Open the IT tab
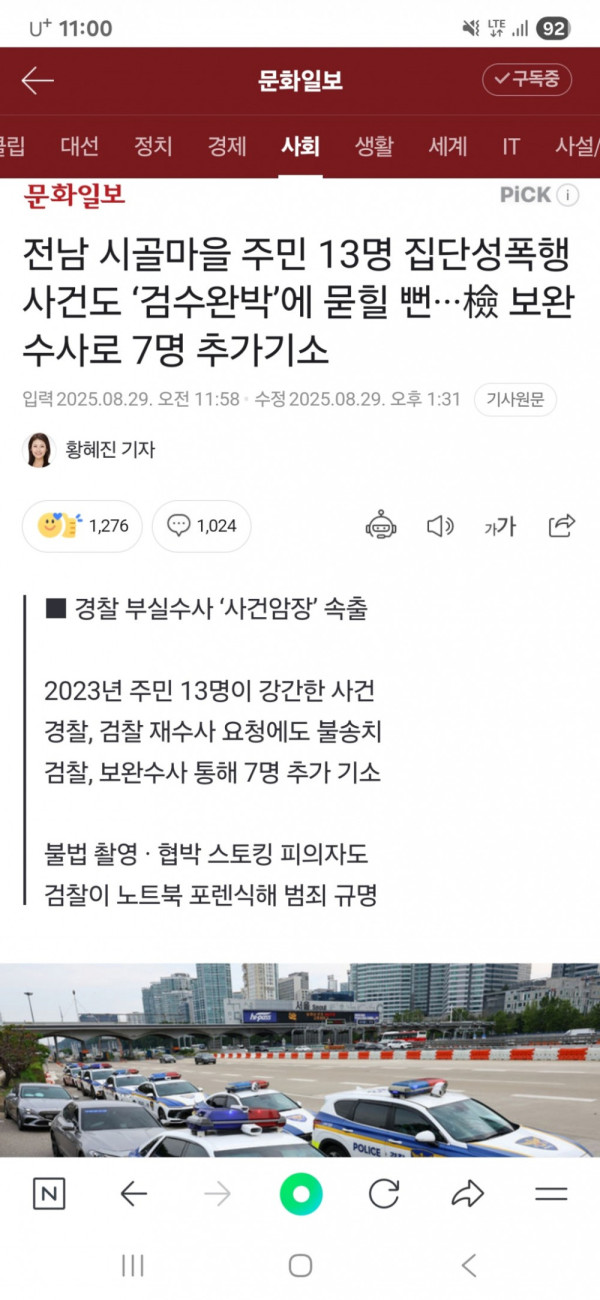 point(511,146)
